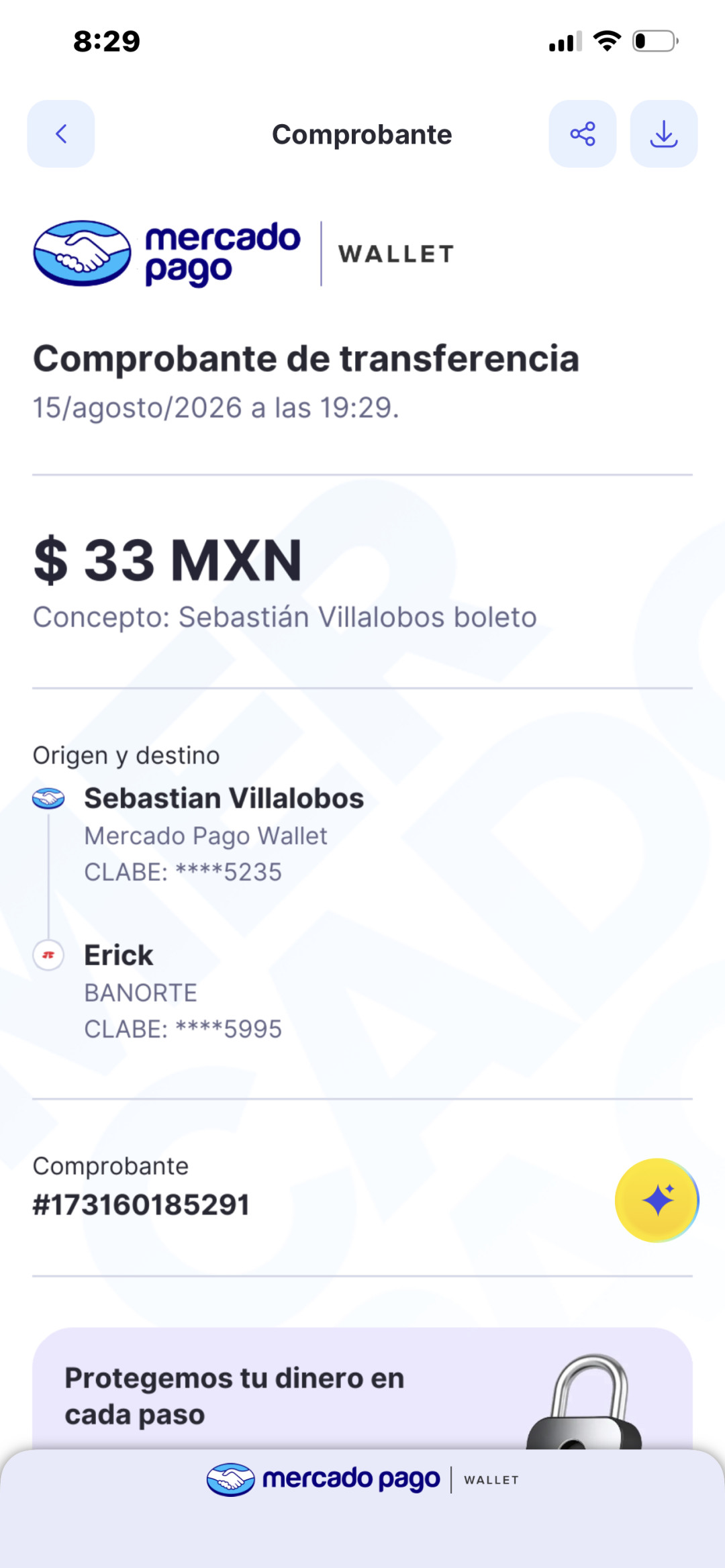Open the yellow sparkle assistant button

coord(657,1200)
